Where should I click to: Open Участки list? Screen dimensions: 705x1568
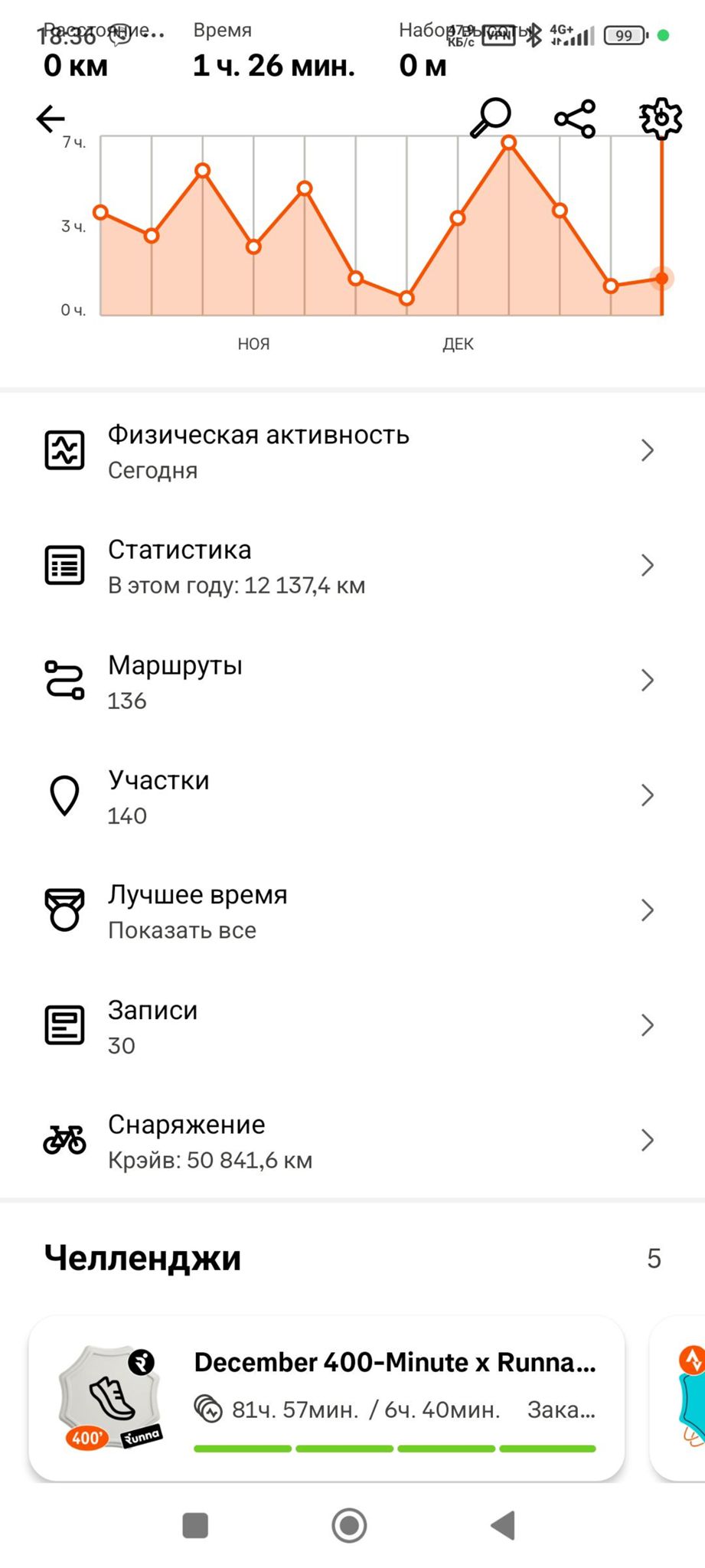(x=352, y=795)
